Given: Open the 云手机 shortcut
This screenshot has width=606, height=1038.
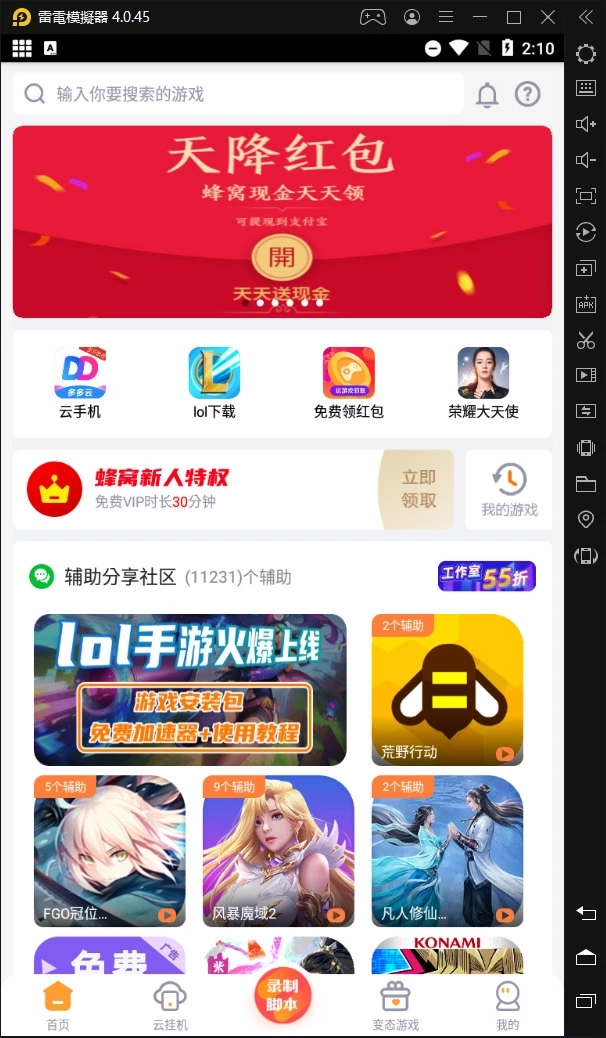Looking at the screenshot, I should (80, 382).
